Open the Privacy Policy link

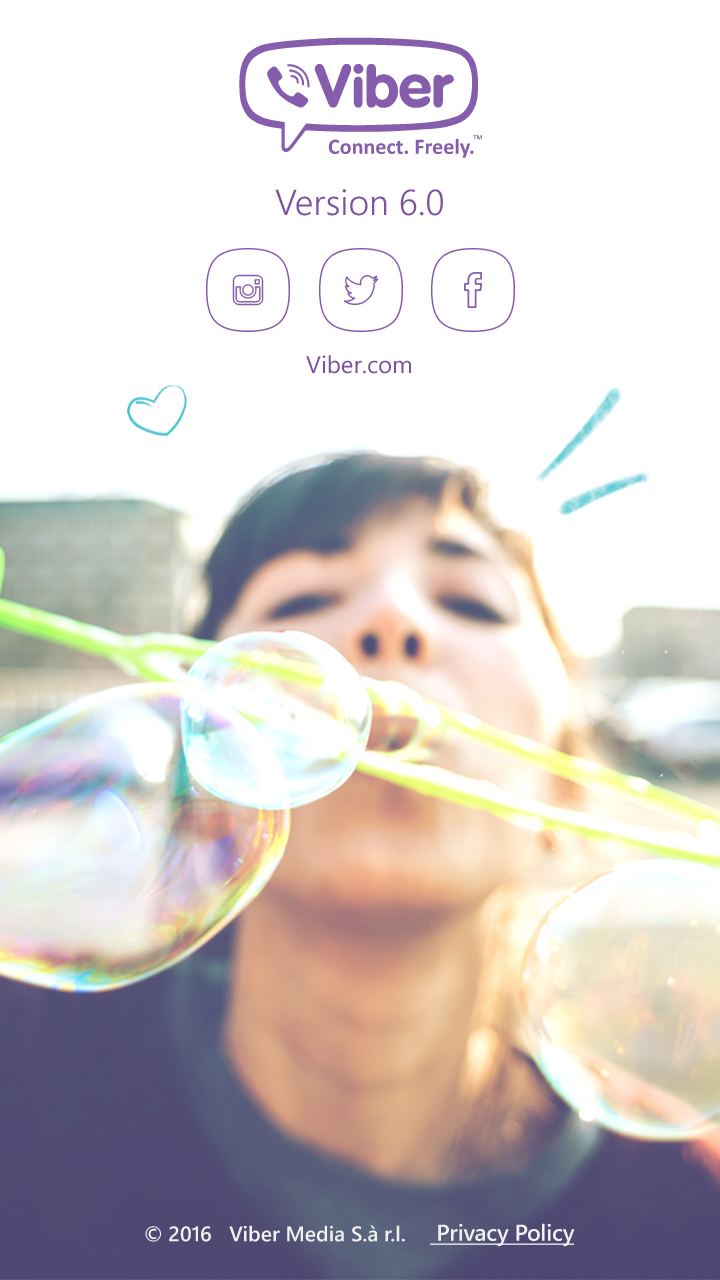coord(503,1233)
